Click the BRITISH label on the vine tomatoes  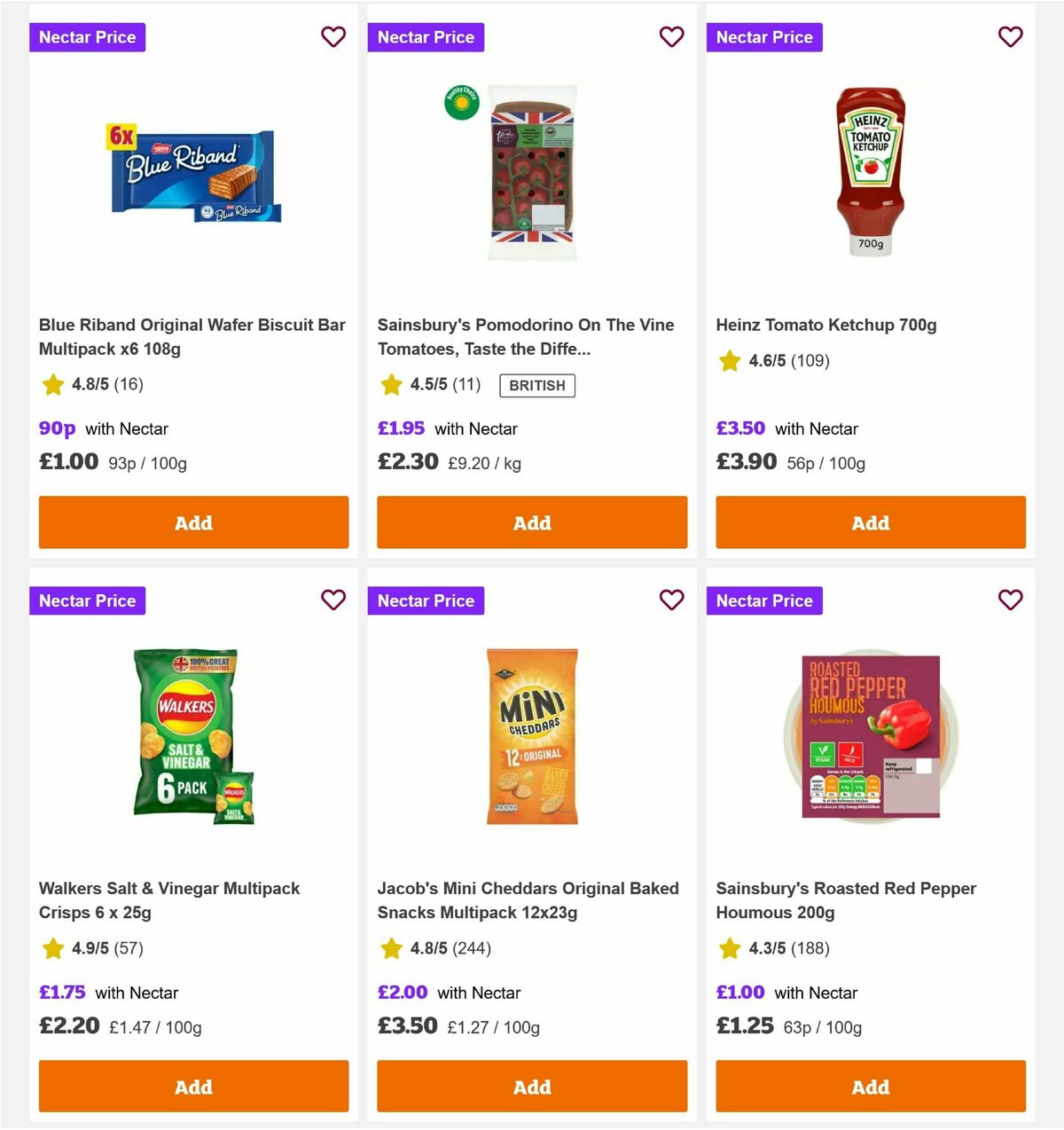pyautogui.click(x=536, y=385)
